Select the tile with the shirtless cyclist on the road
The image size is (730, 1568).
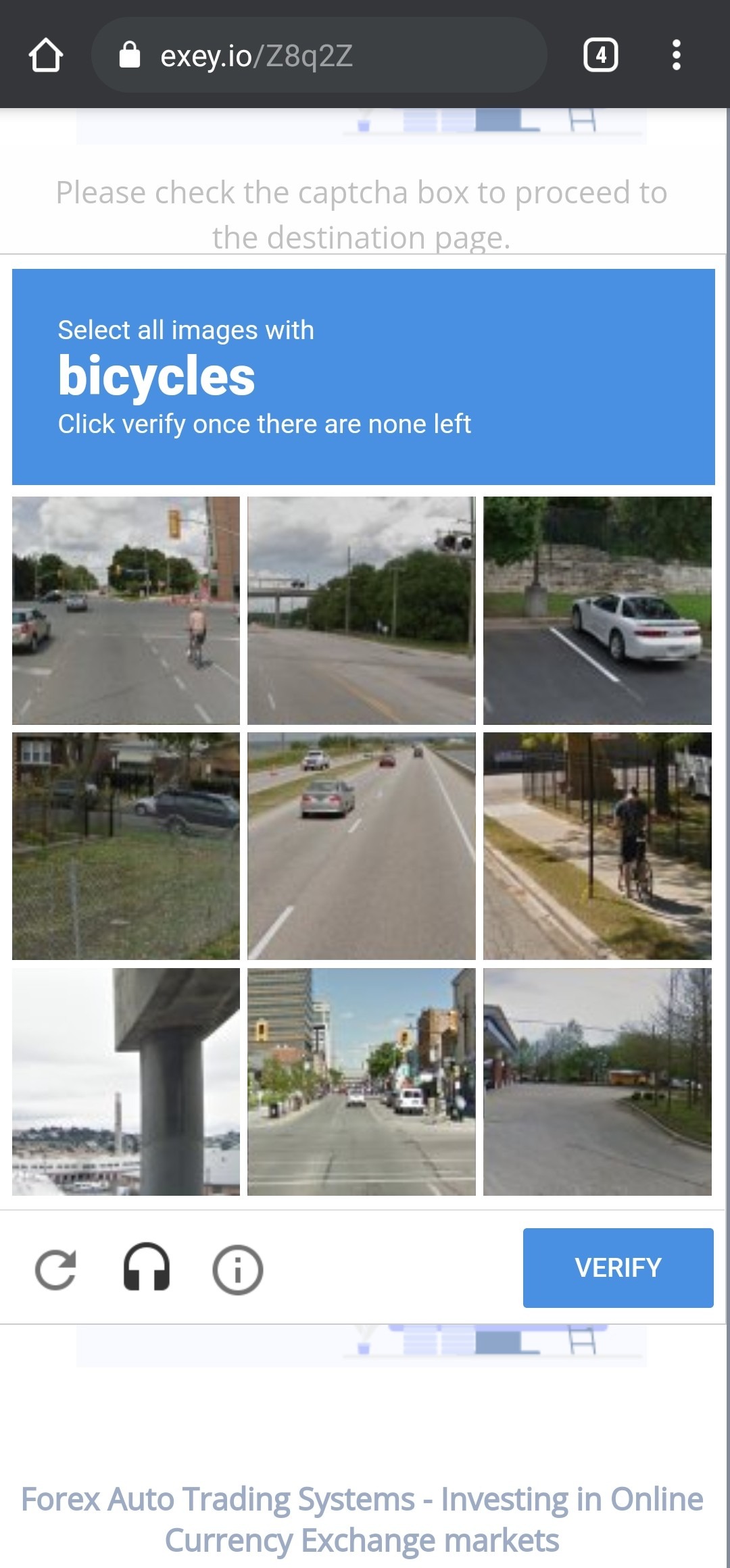[x=126, y=610]
